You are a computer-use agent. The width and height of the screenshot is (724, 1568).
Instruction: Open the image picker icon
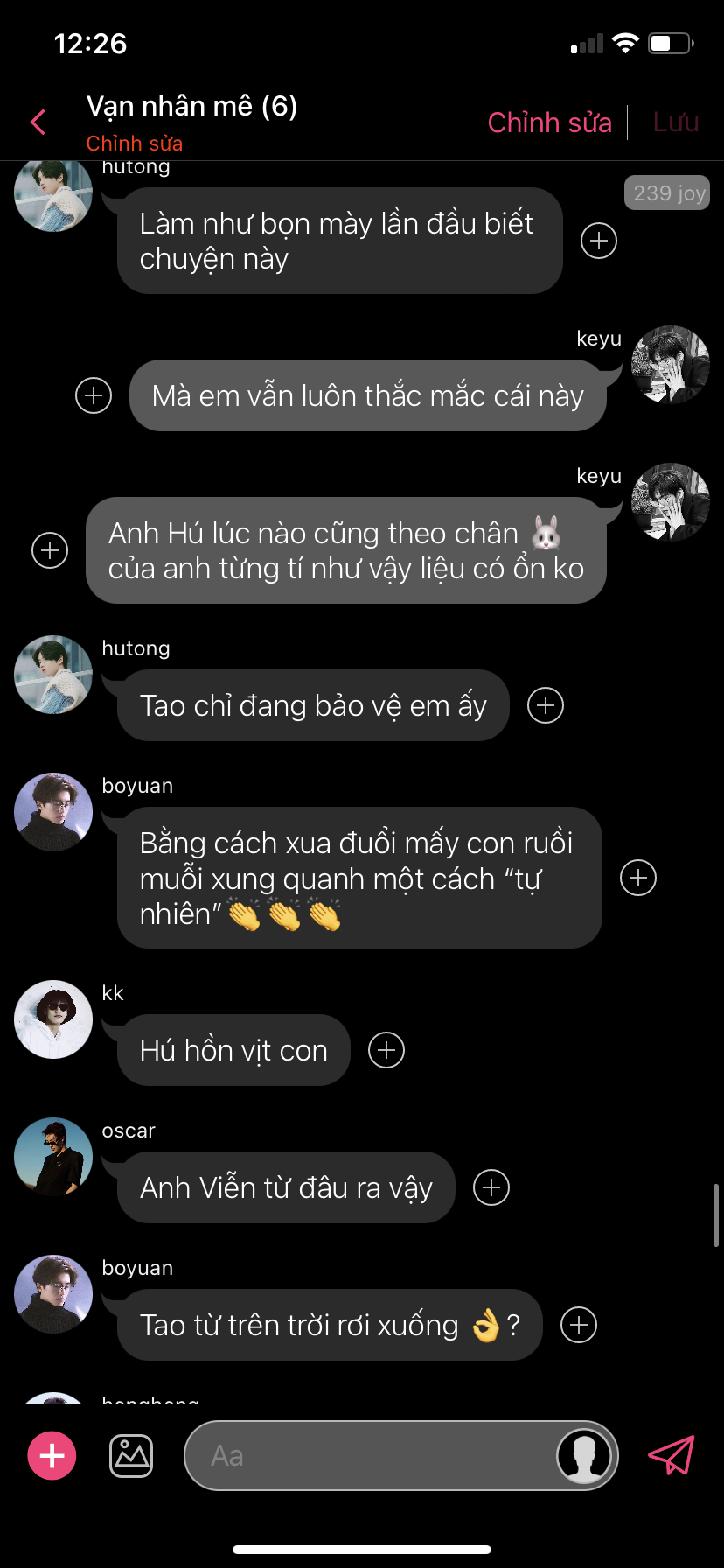[131, 1456]
